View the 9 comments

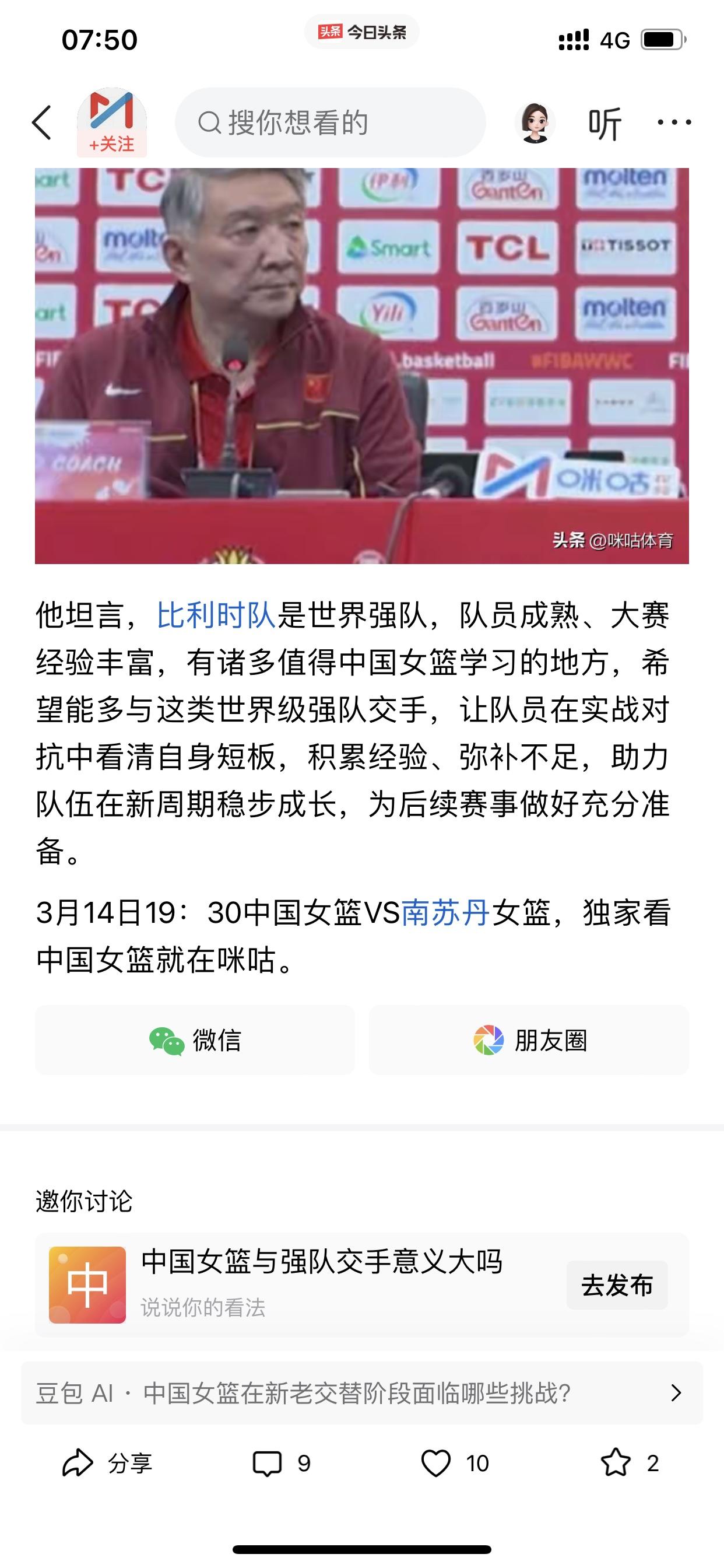pos(282,1464)
